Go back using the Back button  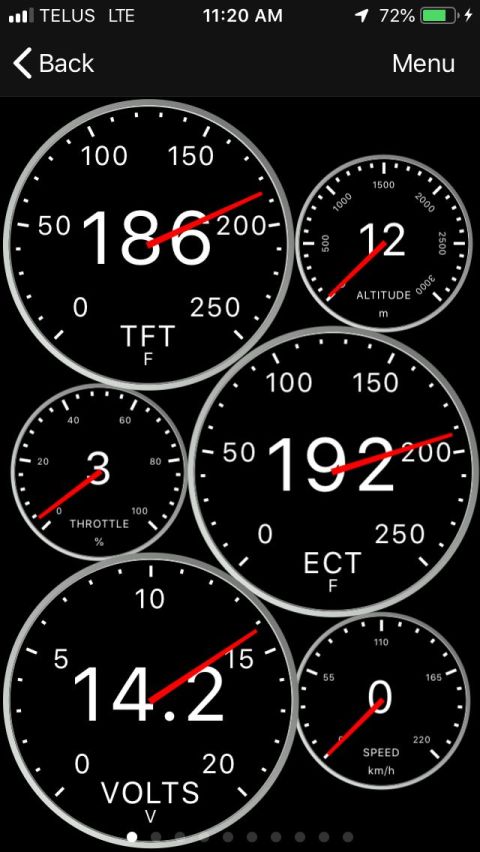[53, 63]
